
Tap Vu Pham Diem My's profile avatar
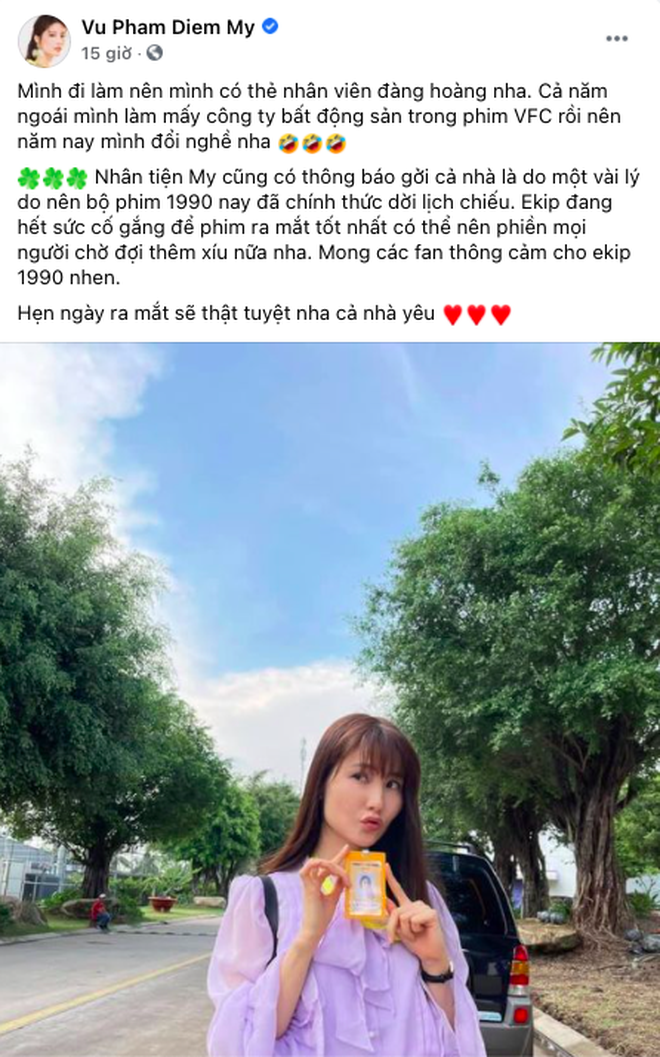[44, 40]
